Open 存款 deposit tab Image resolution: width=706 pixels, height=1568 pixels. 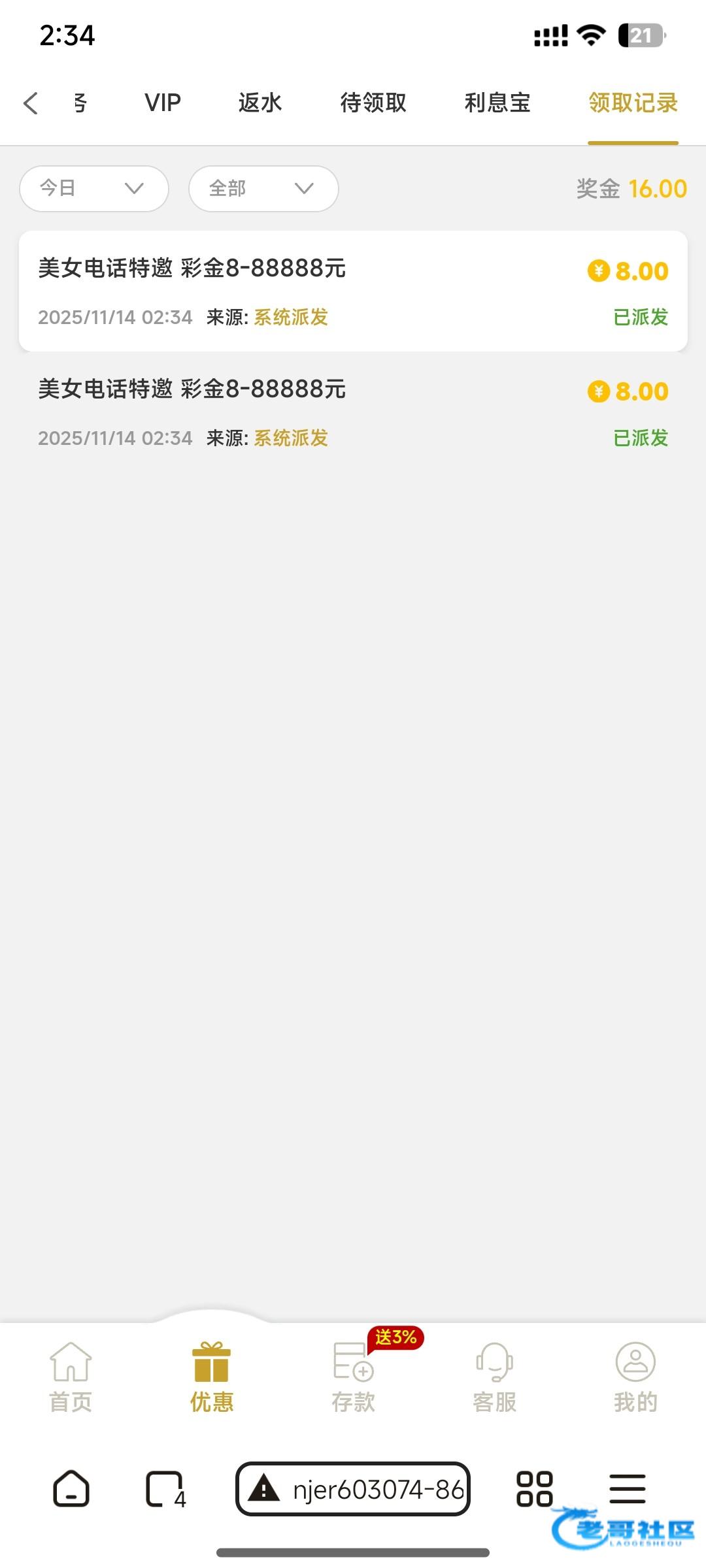click(x=353, y=1377)
